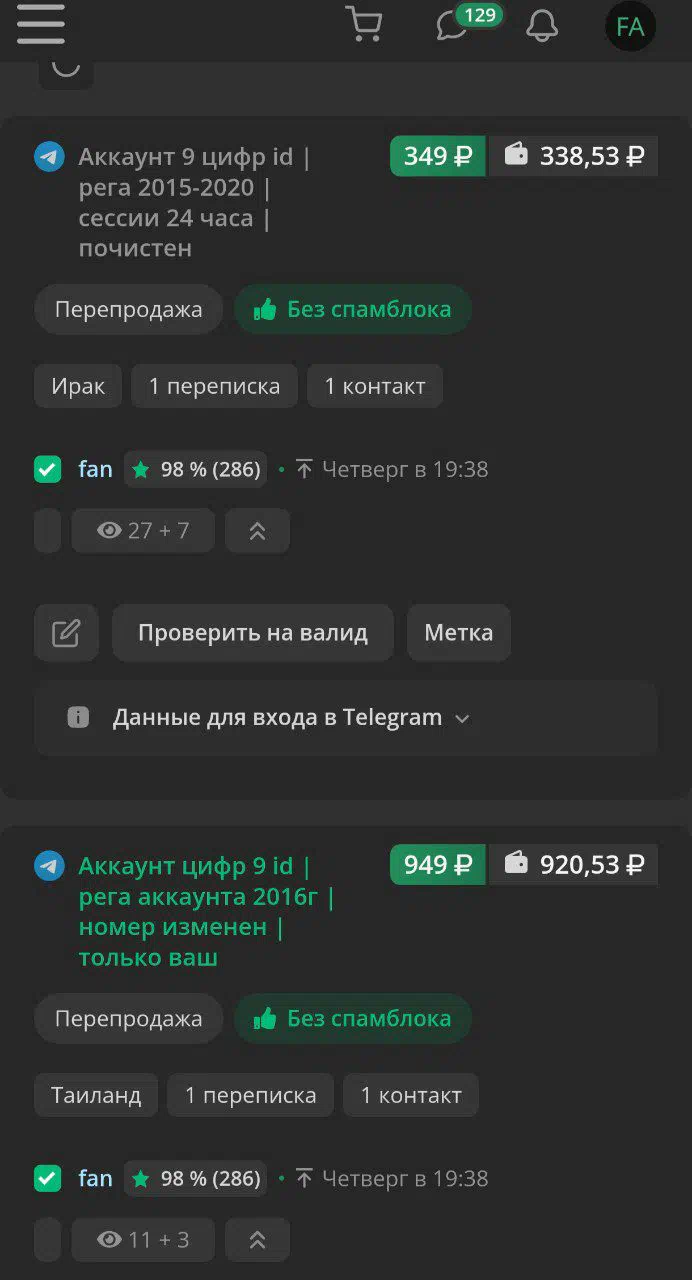692x1280 pixels.
Task: Tap the "Ирак" tag chip
Action: [78, 386]
